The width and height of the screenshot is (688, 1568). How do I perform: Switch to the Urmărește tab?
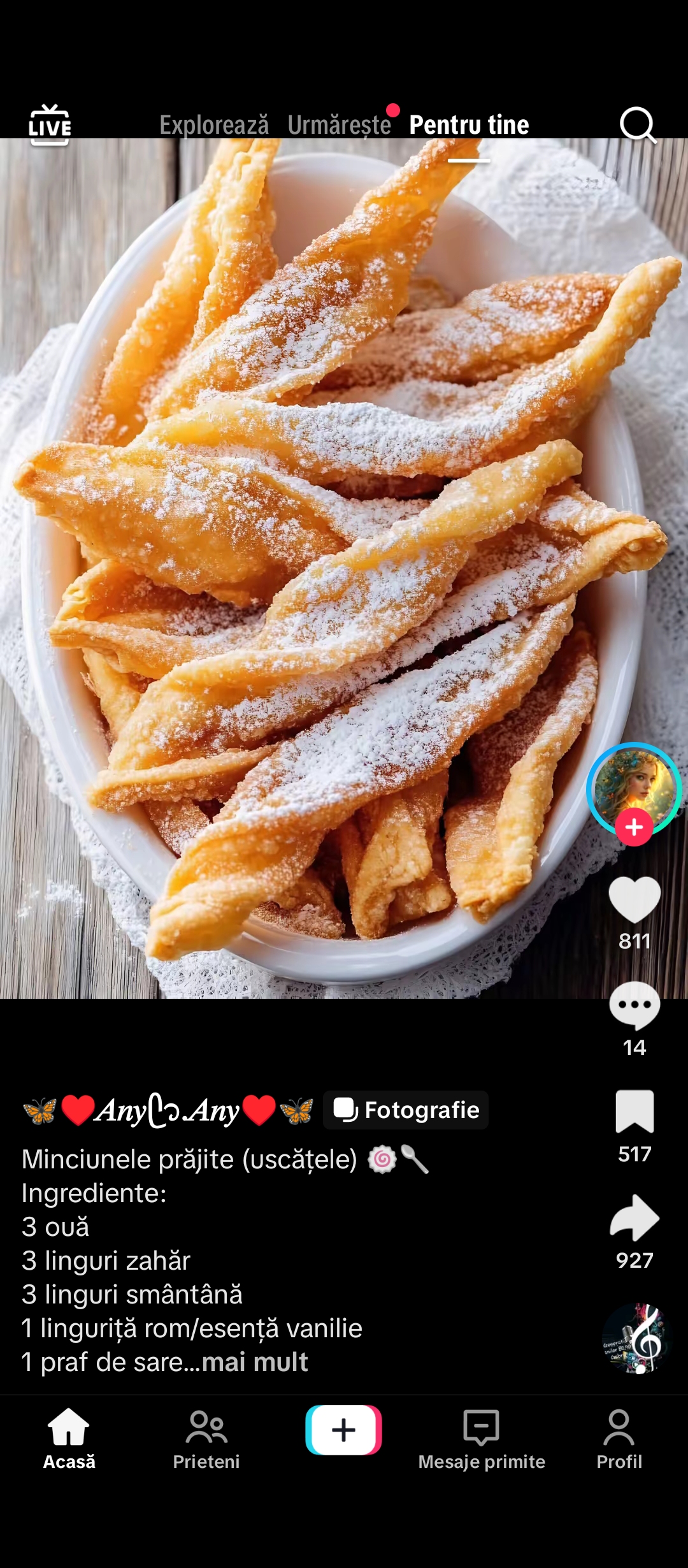339,125
